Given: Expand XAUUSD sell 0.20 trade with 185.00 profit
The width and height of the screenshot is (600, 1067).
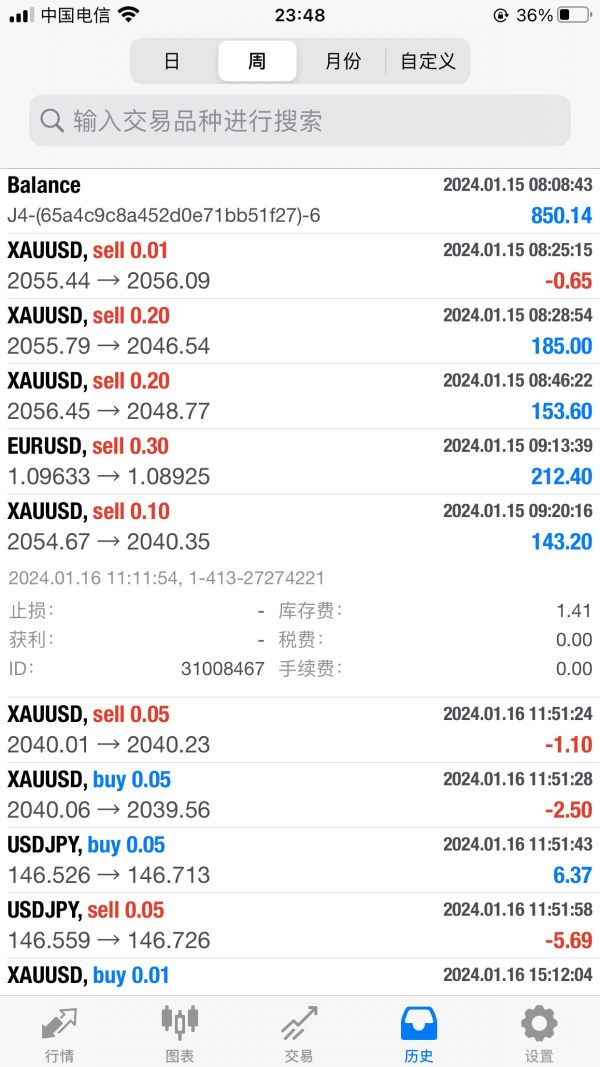Looking at the screenshot, I should click(300, 331).
